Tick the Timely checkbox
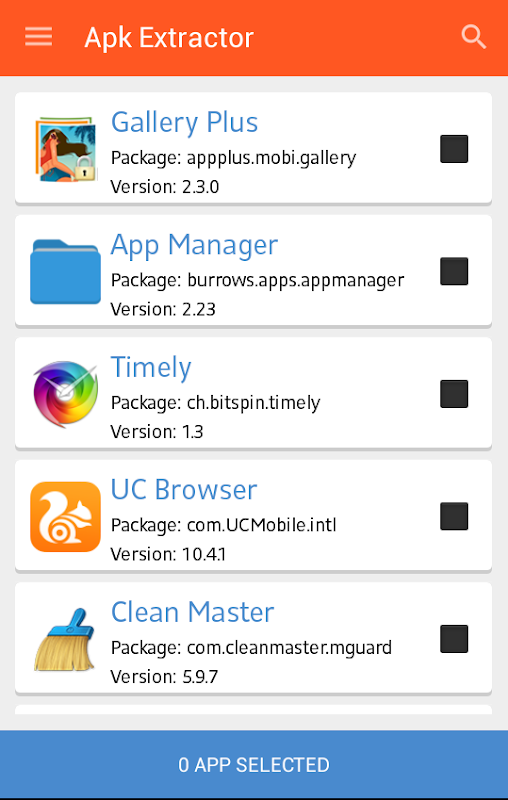The width and height of the screenshot is (508, 800). (454, 394)
